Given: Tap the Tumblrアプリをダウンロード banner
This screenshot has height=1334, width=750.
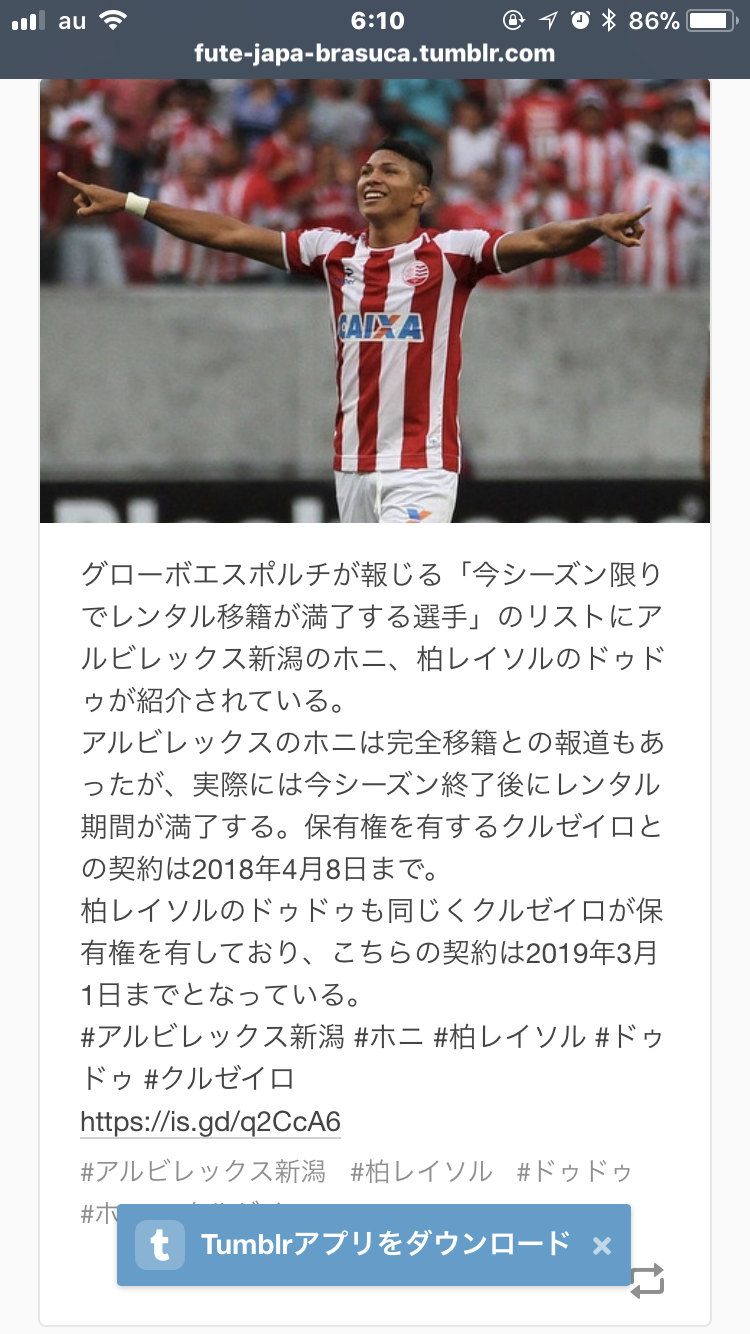Looking at the screenshot, I should tap(385, 1244).
